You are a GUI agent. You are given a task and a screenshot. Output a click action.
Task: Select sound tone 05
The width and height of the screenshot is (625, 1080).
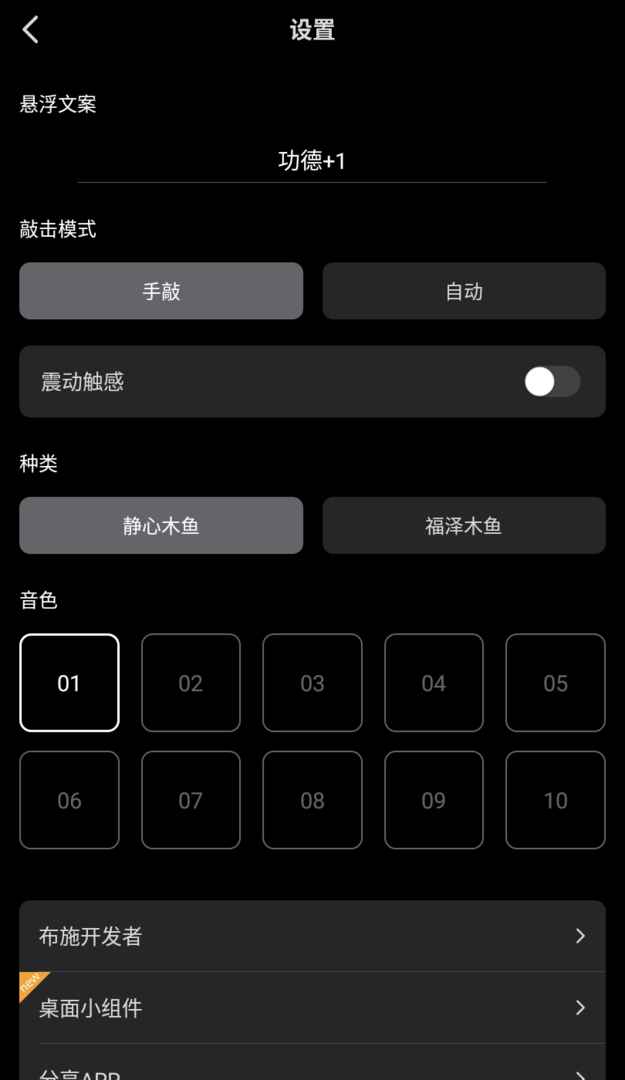(x=555, y=683)
